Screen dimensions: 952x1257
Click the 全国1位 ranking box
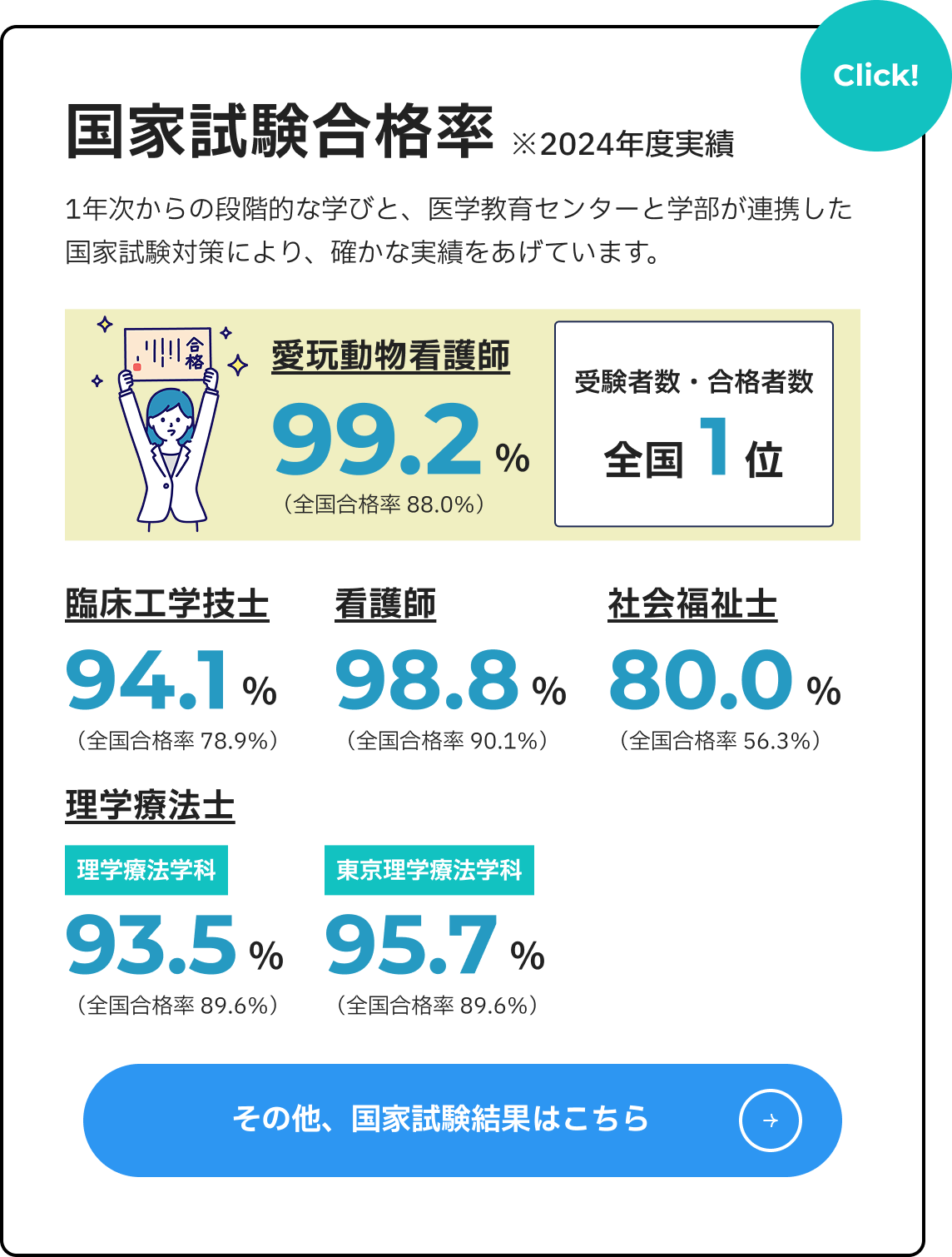(693, 423)
